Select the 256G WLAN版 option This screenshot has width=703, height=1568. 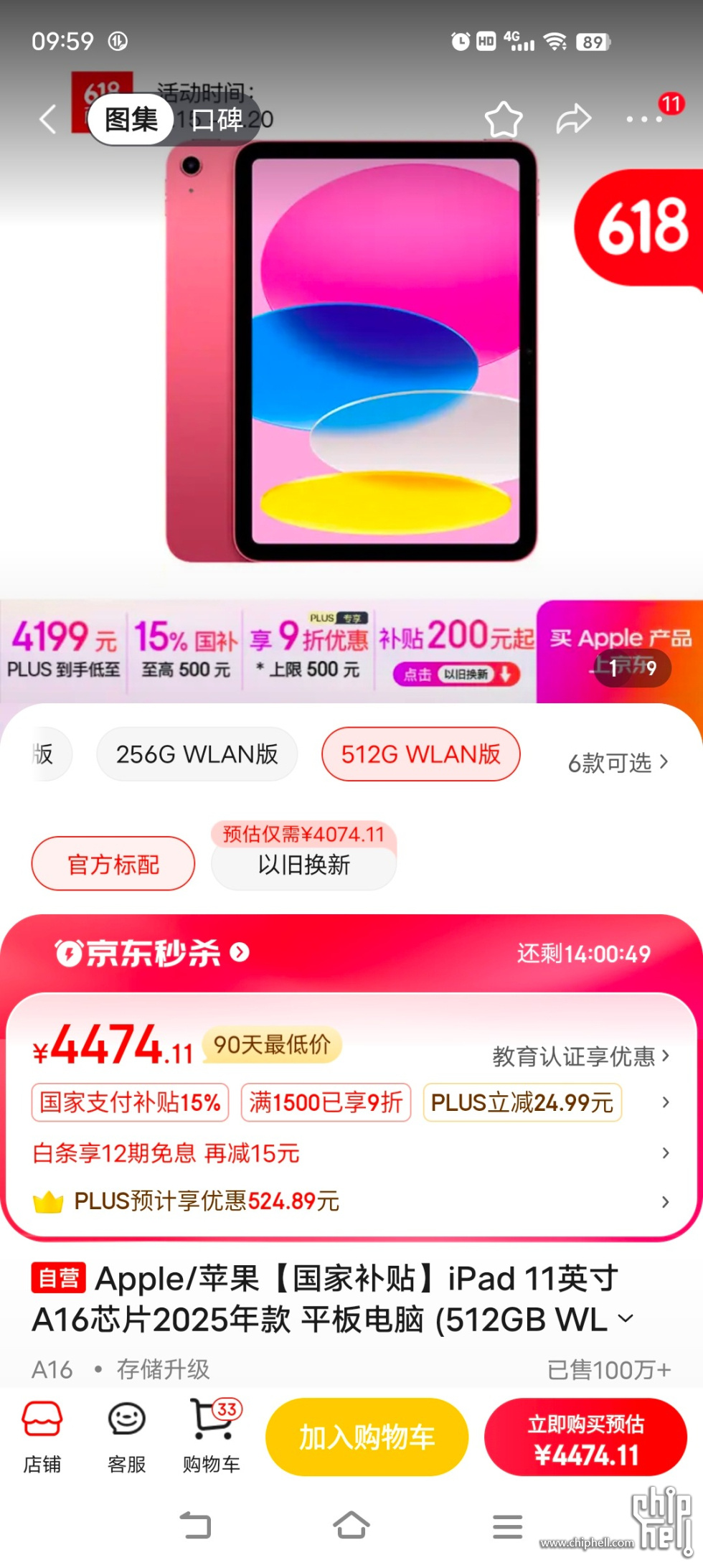pyautogui.click(x=197, y=754)
